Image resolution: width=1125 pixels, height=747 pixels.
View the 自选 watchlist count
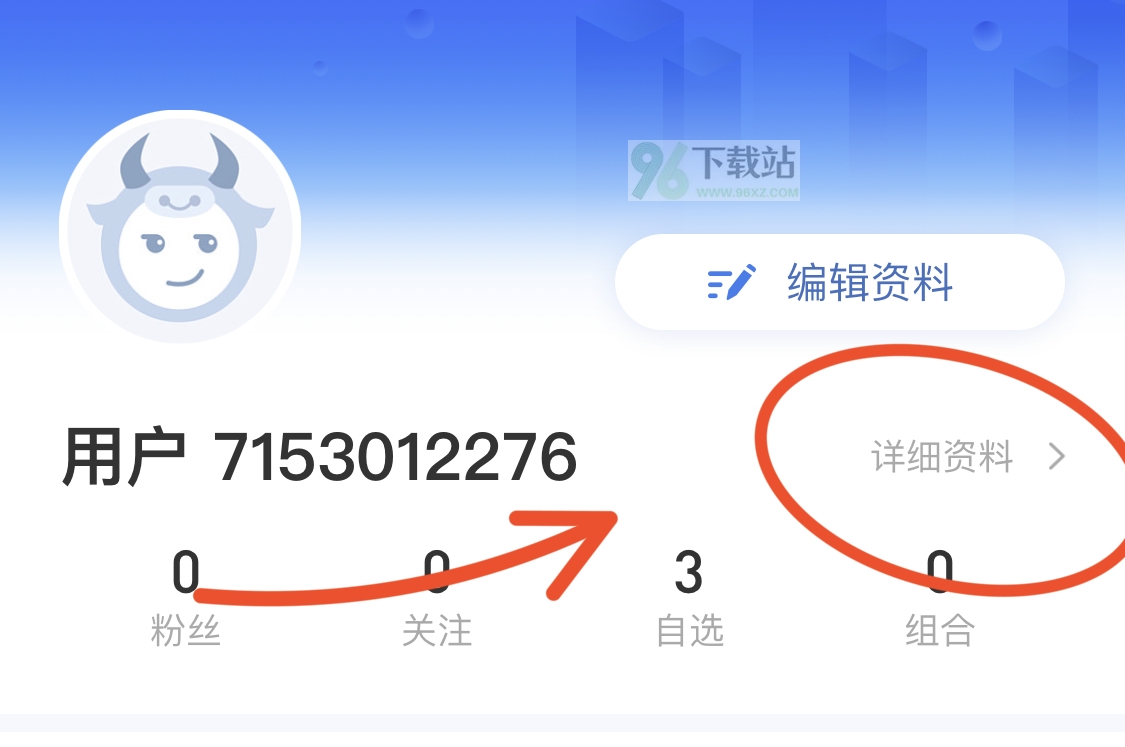pyautogui.click(x=689, y=598)
